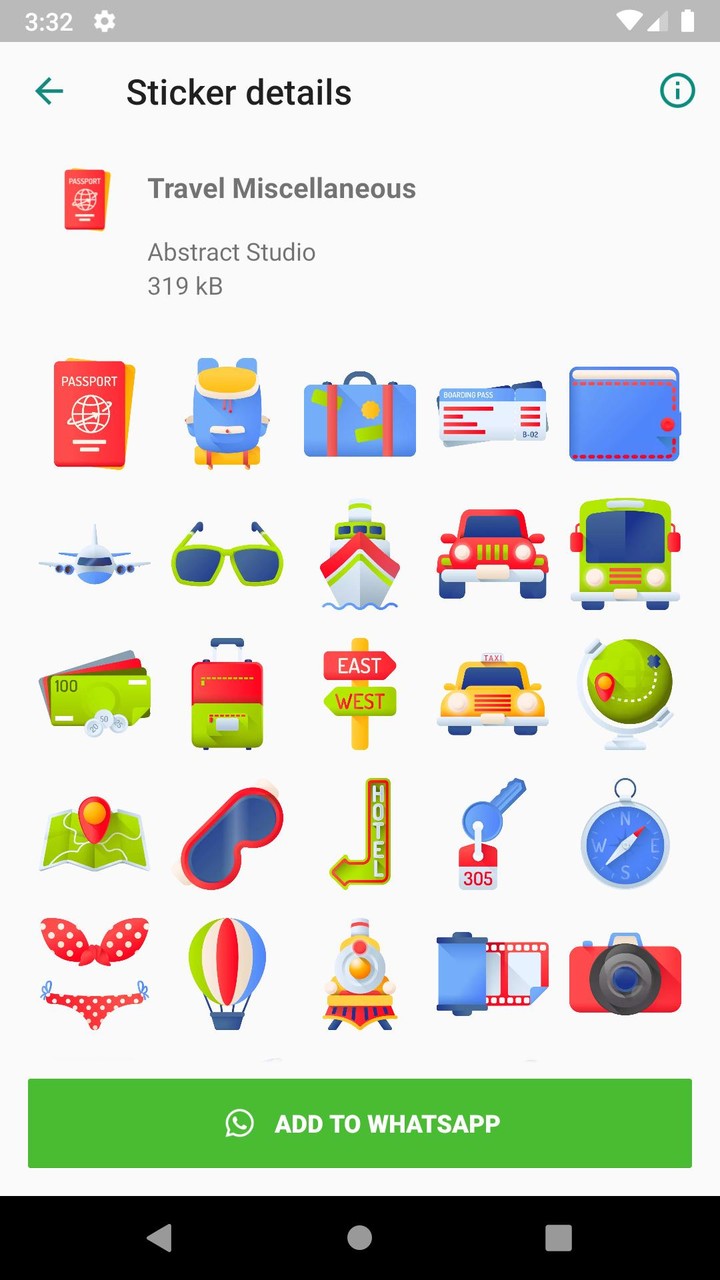Open the room key 305 sticker

[x=492, y=834]
